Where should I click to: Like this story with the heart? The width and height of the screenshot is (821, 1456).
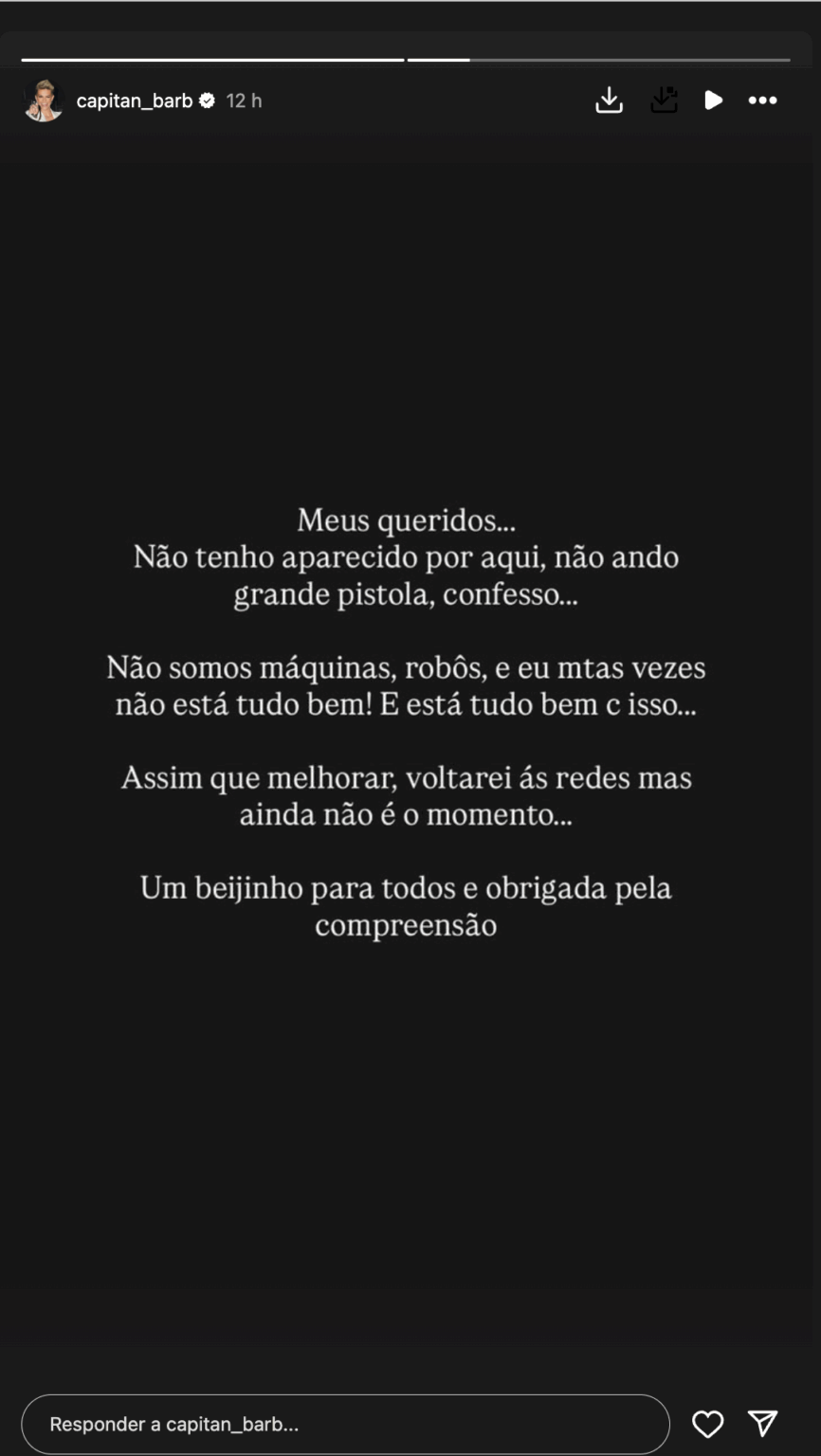pos(707,1424)
